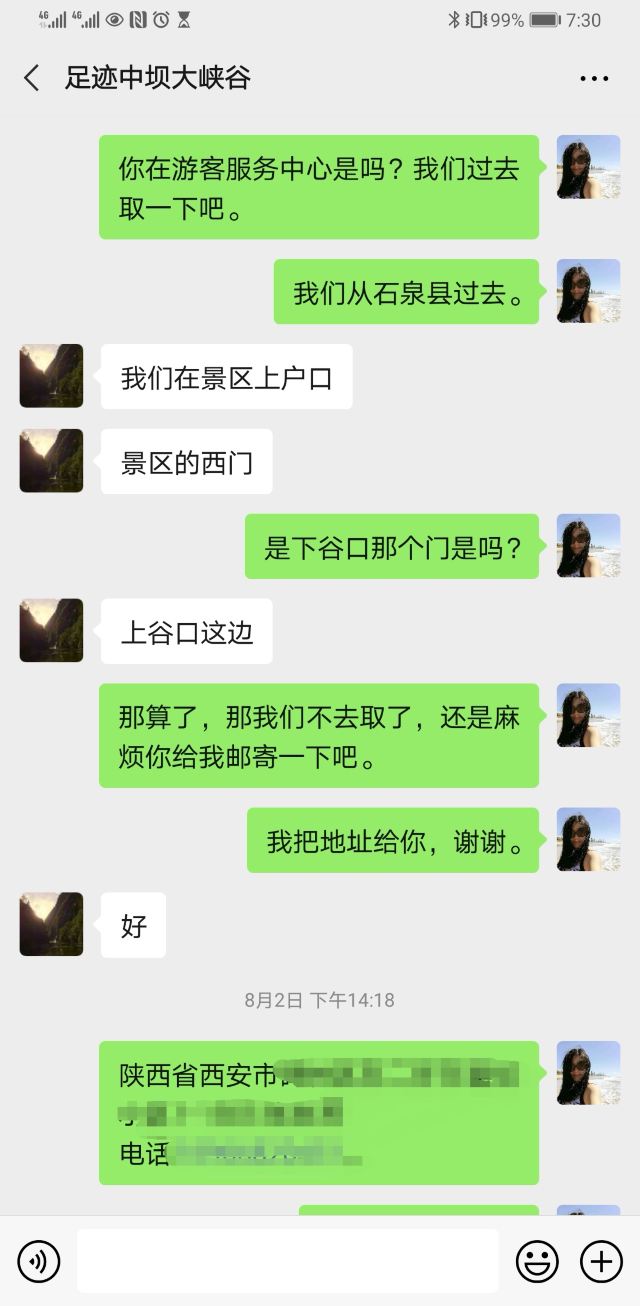Open contact avatar beside 我们在景区上户口
Viewport: 640px width, 1306px height.
[51, 376]
